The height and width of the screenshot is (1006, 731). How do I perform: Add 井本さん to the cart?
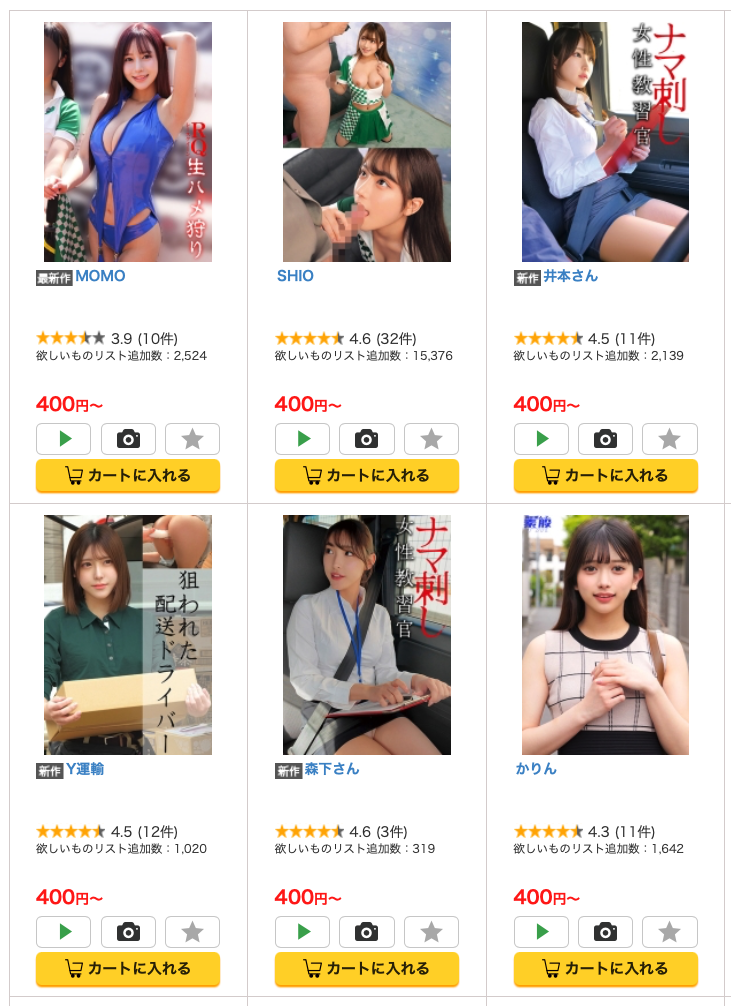click(x=606, y=476)
